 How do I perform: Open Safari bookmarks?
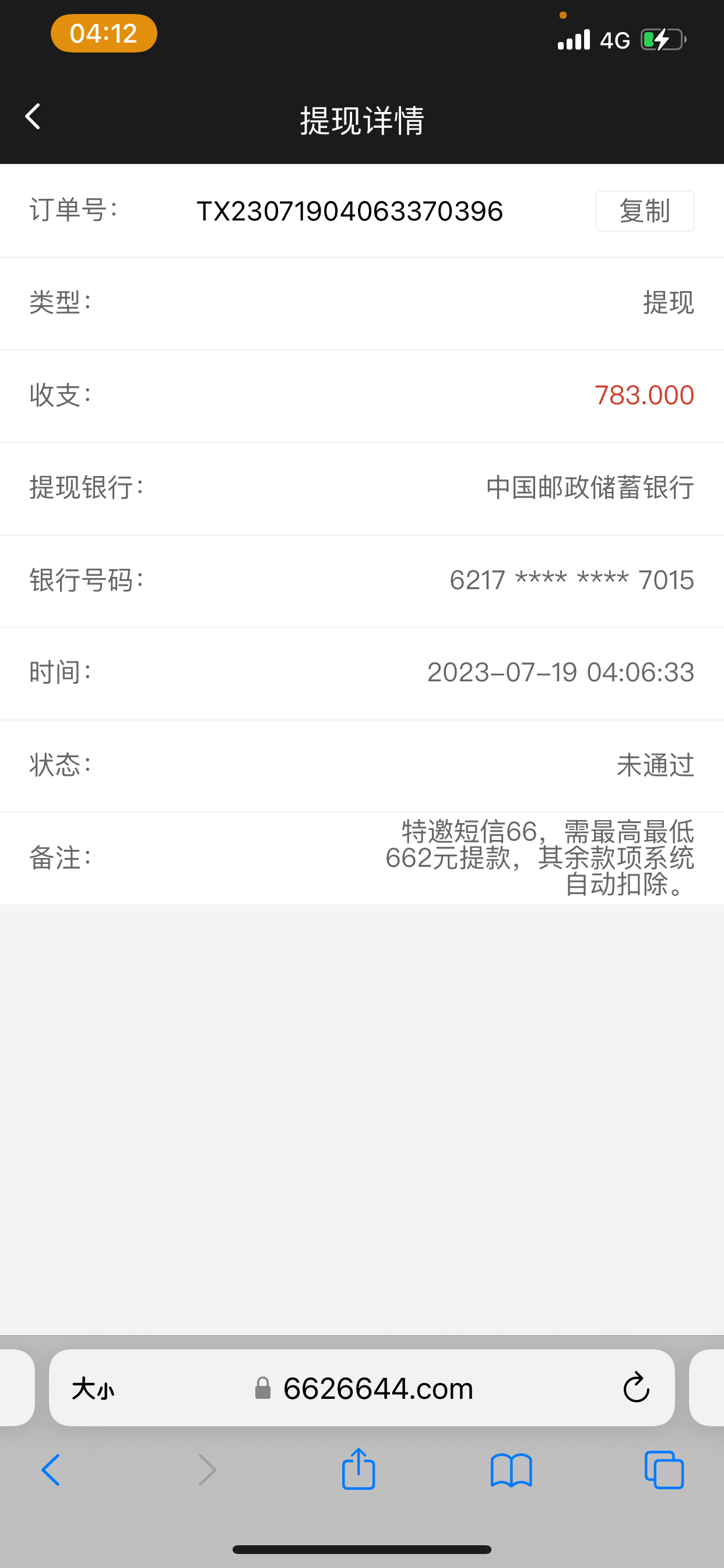[511, 1471]
